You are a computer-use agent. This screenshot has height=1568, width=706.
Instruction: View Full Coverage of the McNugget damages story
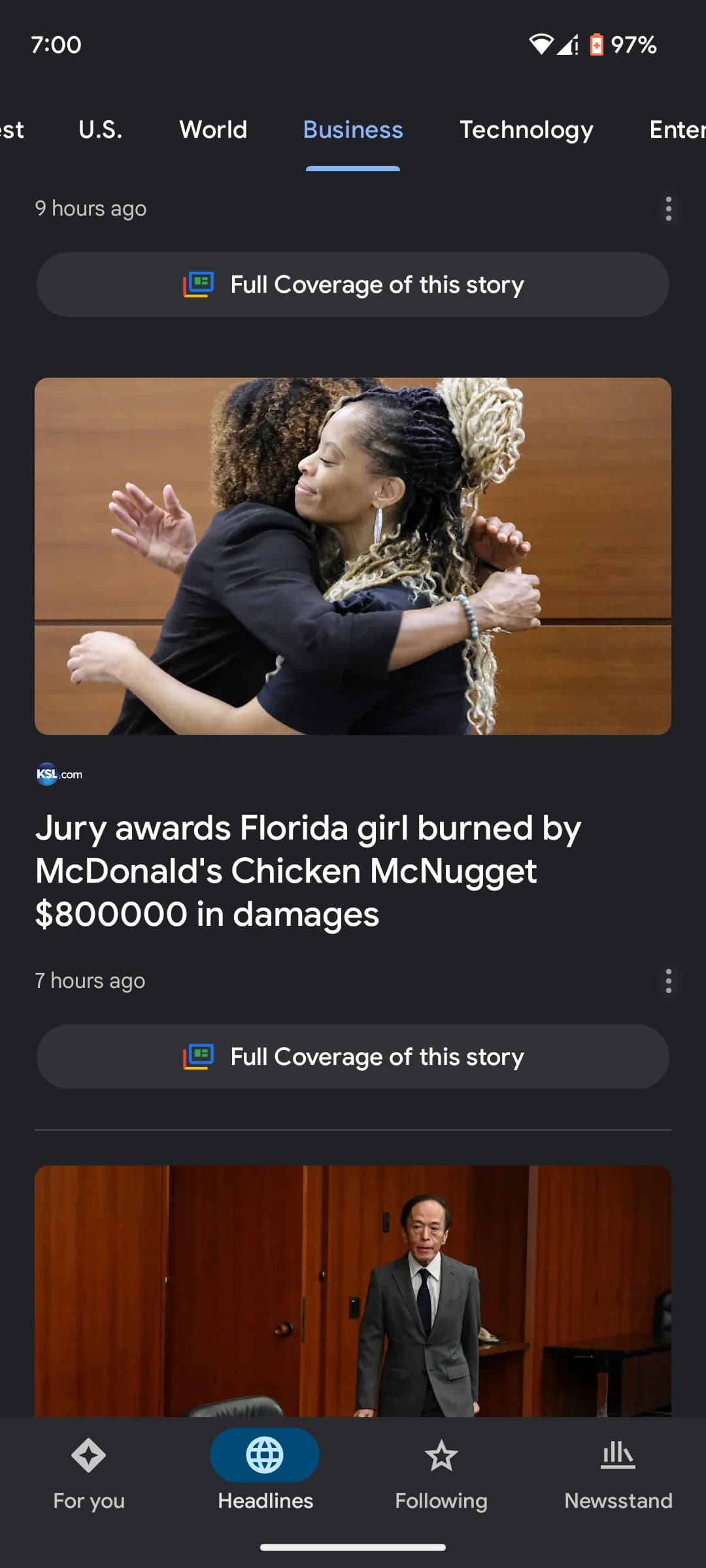353,1057
